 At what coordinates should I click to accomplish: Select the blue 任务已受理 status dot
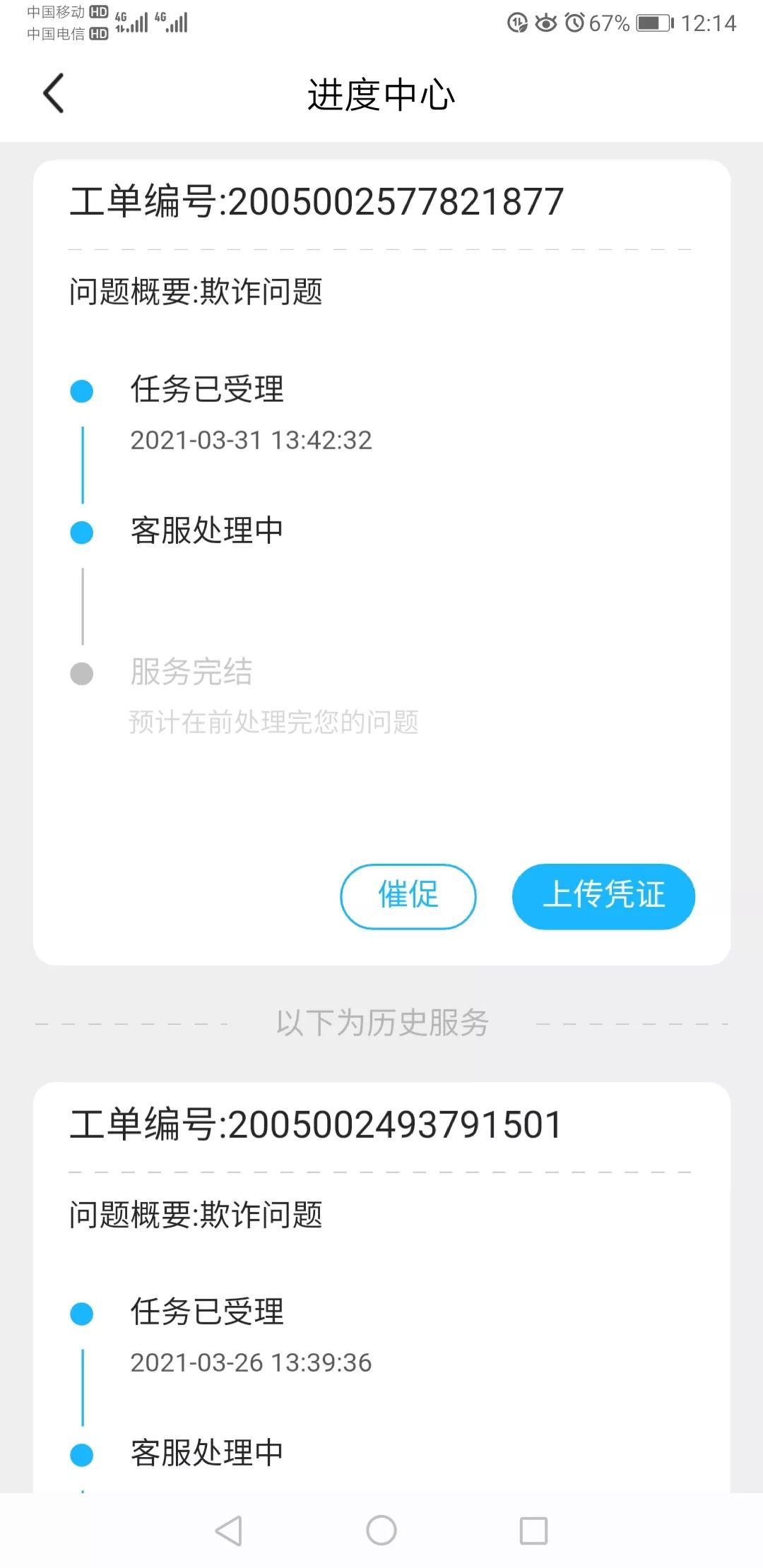point(82,390)
